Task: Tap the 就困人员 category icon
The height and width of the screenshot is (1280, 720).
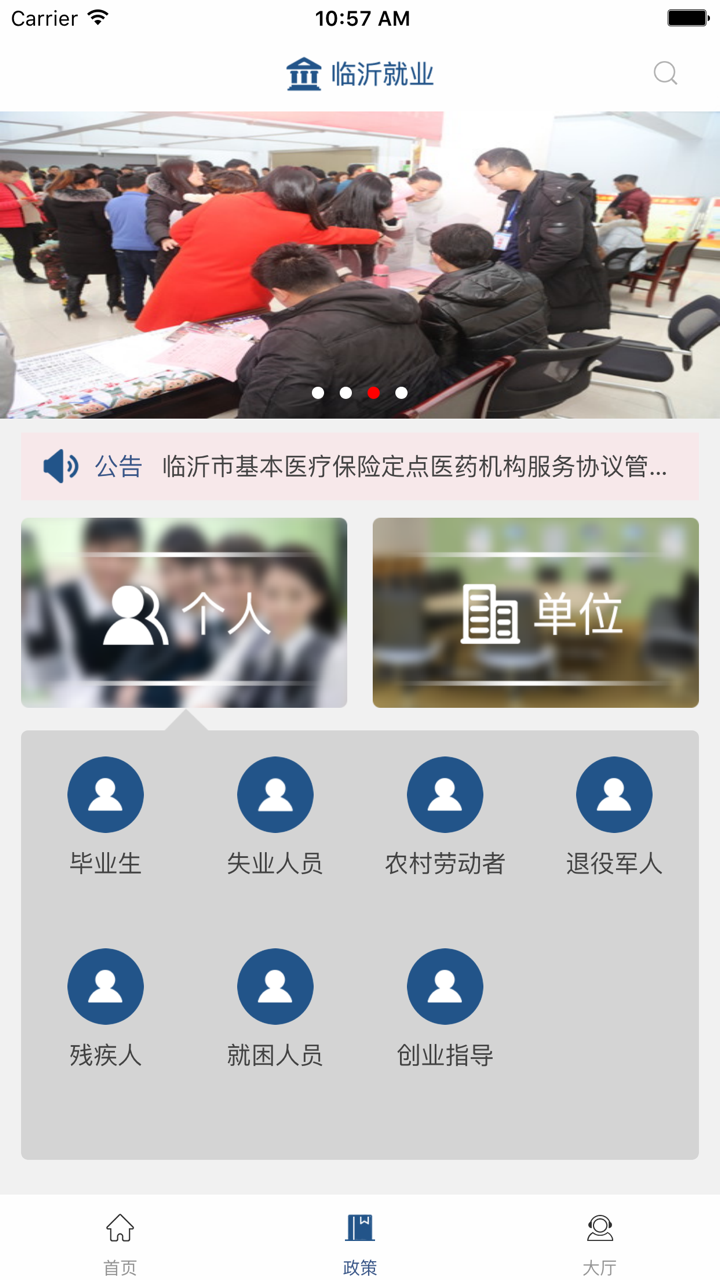Action: point(276,985)
